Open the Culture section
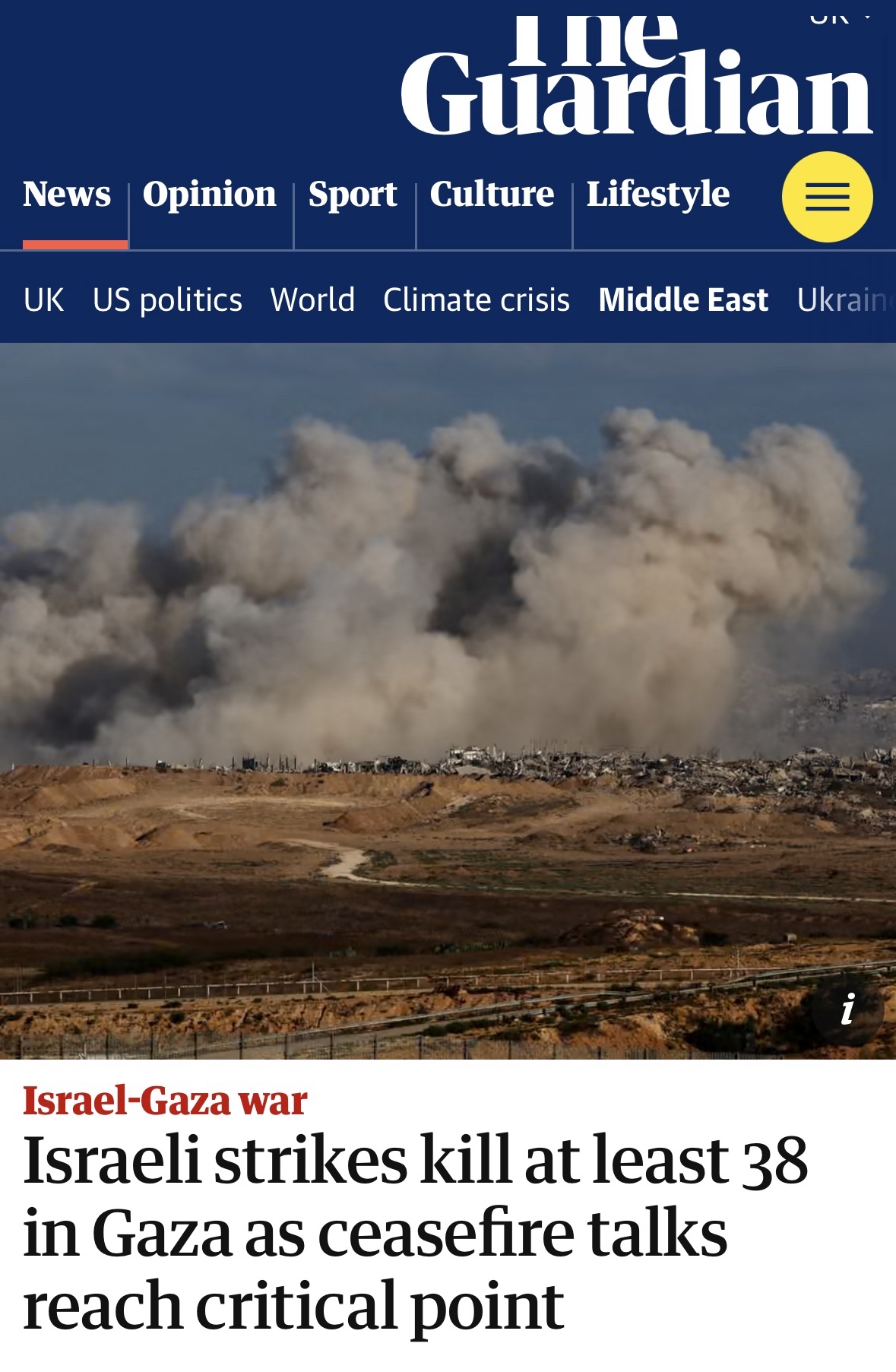Viewport: 896px width, 1372px height. coord(492,195)
